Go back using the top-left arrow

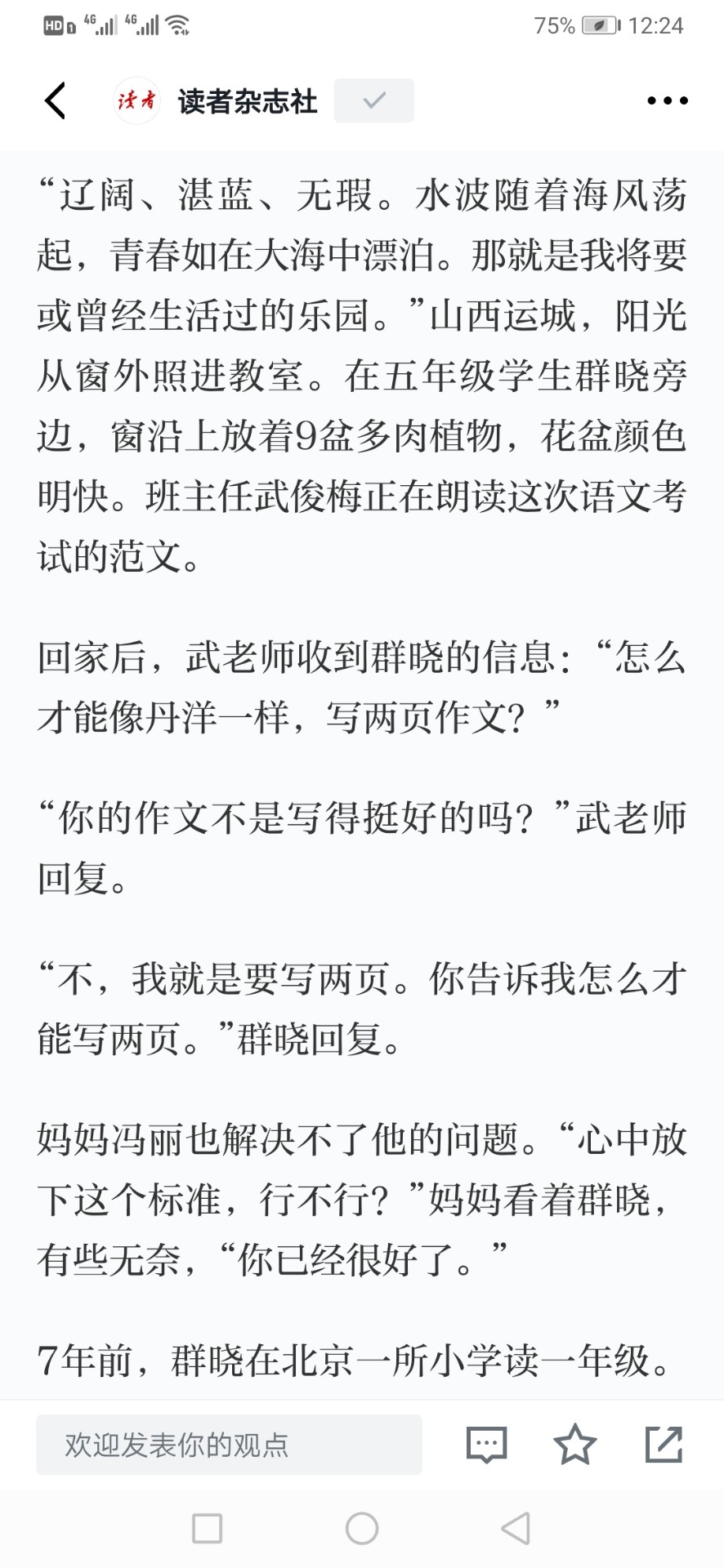(x=55, y=100)
